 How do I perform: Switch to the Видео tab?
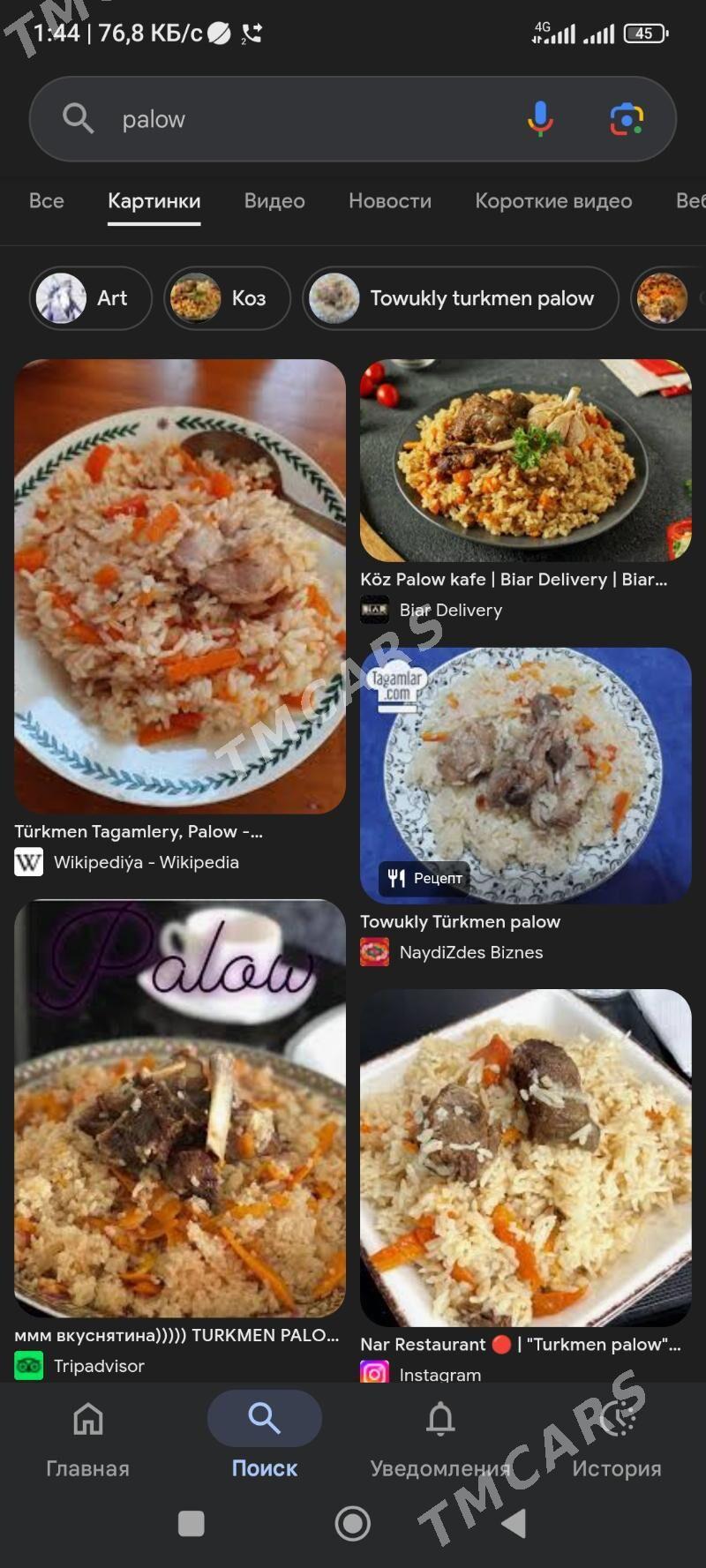click(274, 201)
